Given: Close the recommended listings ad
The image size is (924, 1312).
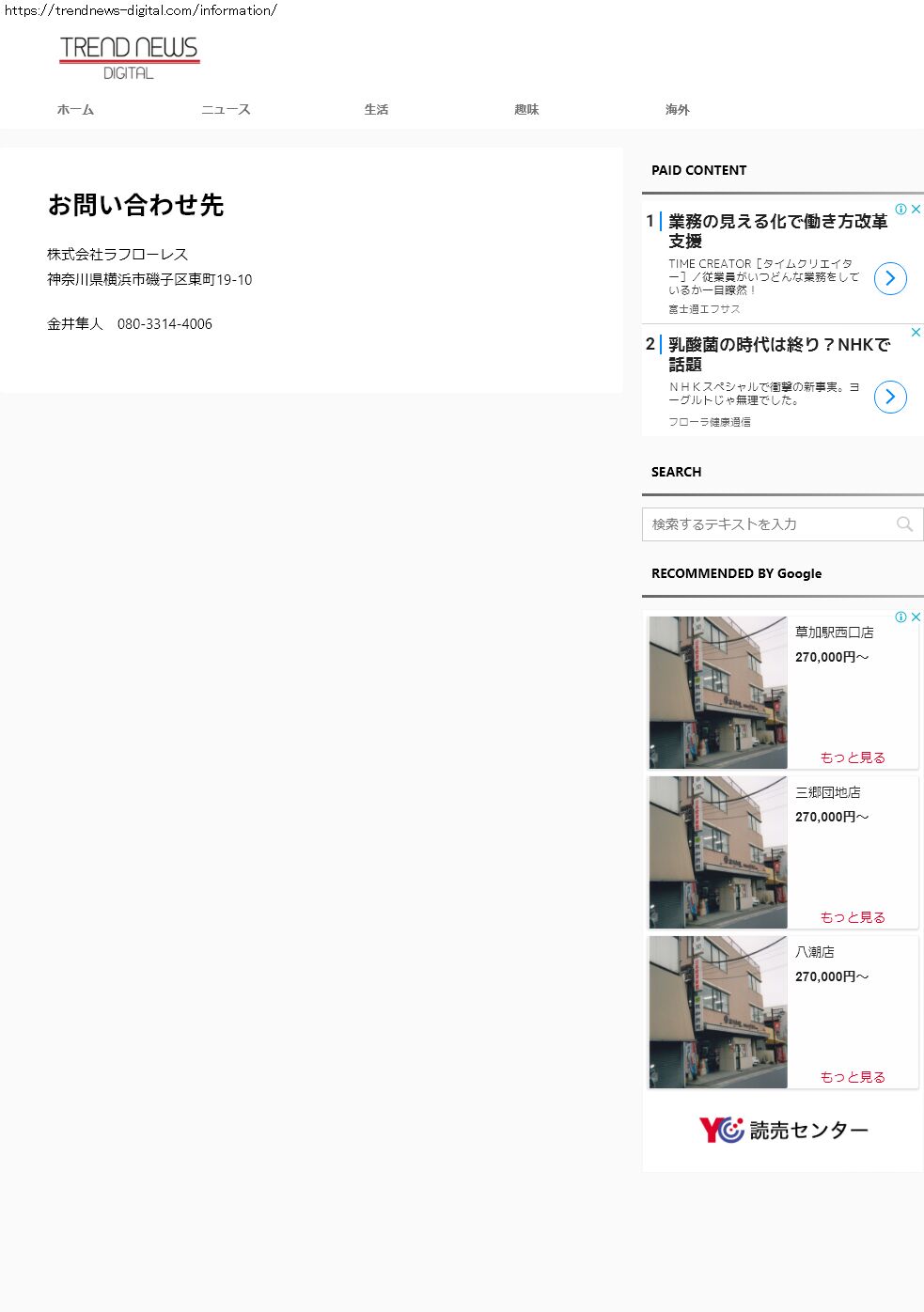Looking at the screenshot, I should tap(916, 617).
